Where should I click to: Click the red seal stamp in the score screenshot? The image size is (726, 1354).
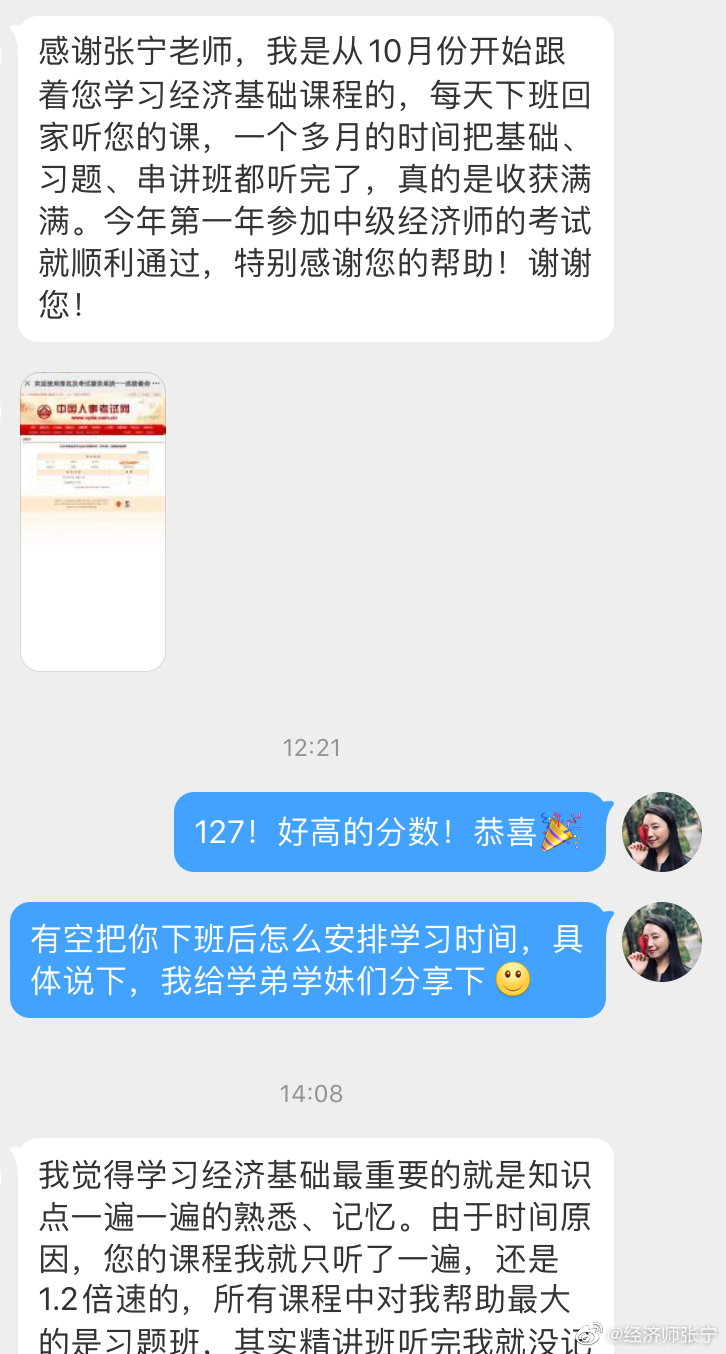[x=119, y=503]
